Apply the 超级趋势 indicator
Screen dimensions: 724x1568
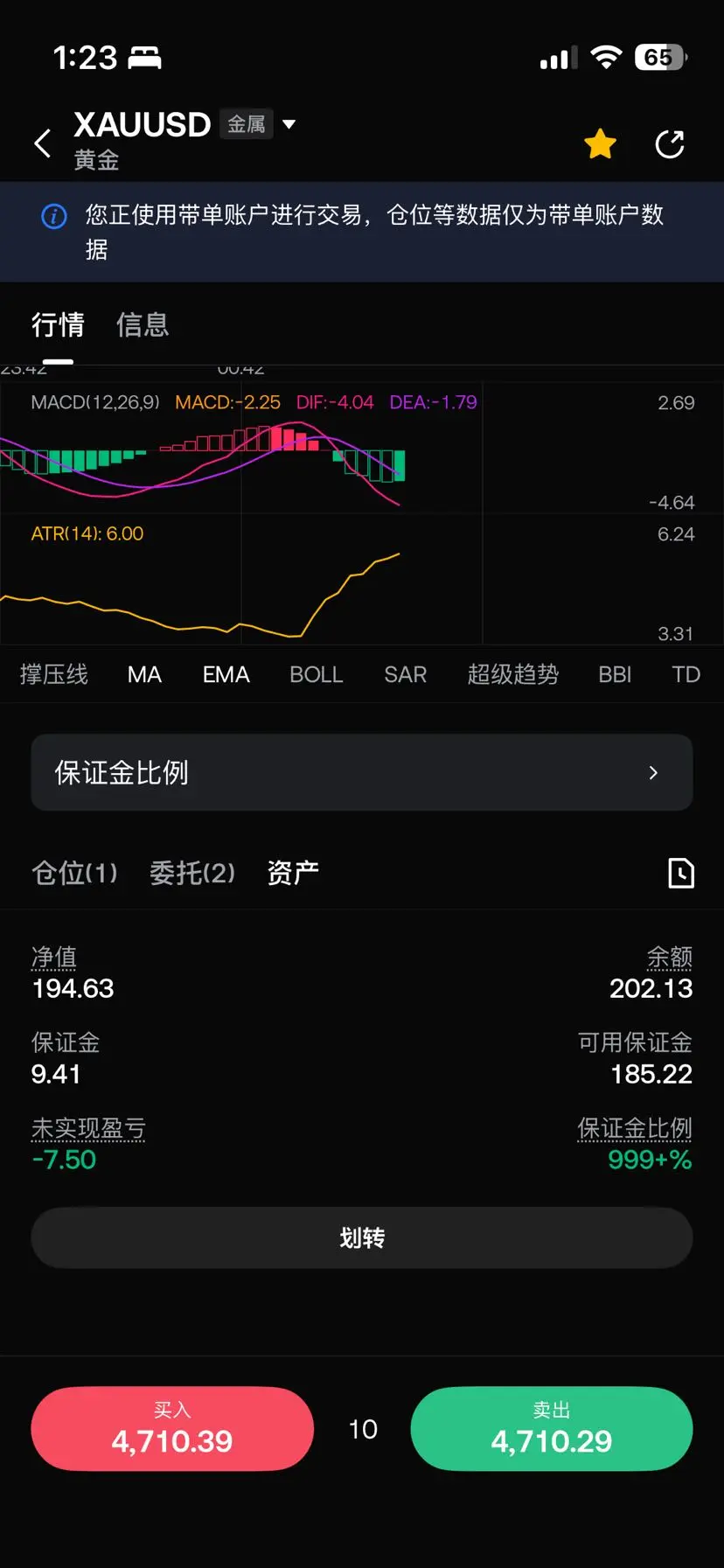513,674
